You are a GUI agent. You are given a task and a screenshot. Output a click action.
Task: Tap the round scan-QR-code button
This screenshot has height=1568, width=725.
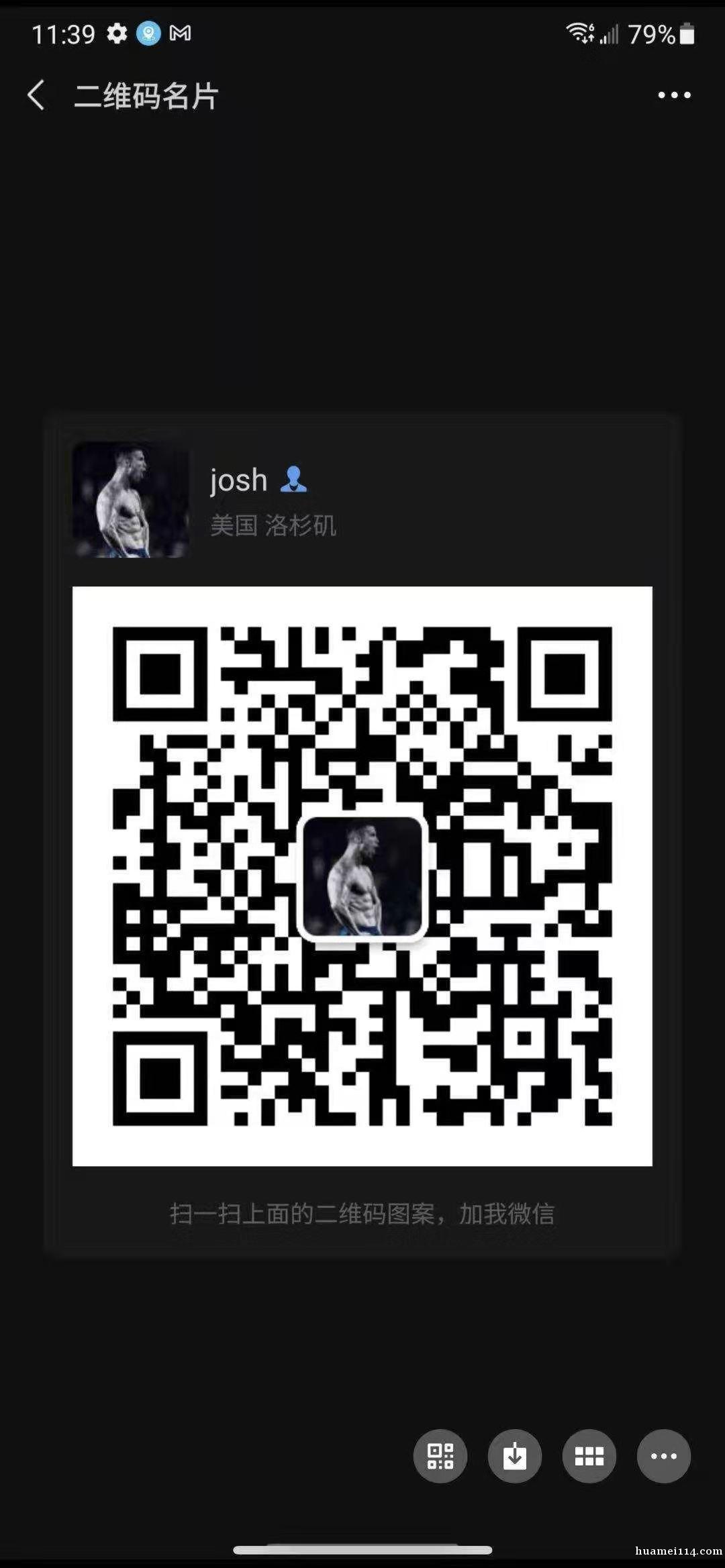pos(440,1455)
